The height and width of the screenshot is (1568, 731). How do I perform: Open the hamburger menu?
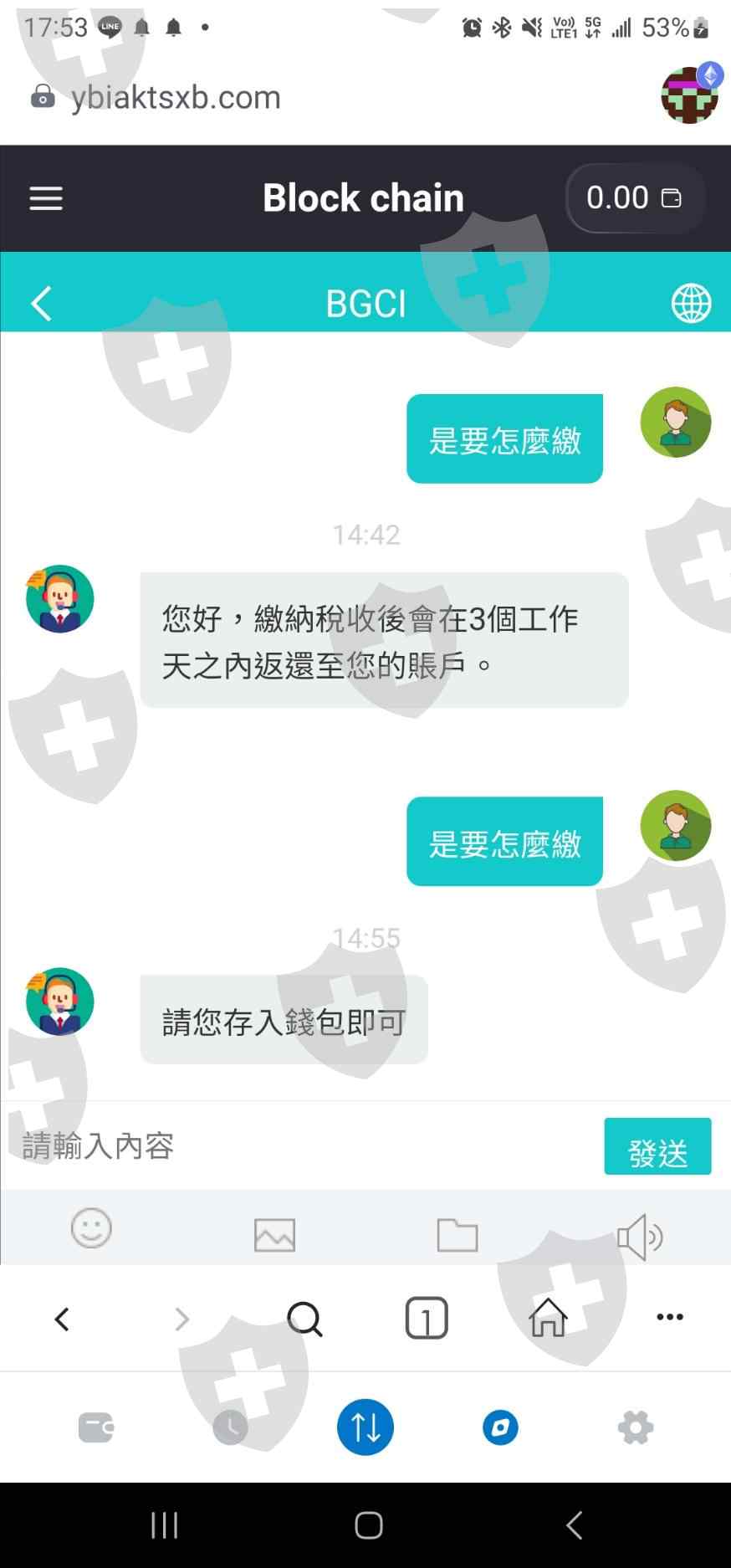pyautogui.click(x=46, y=198)
